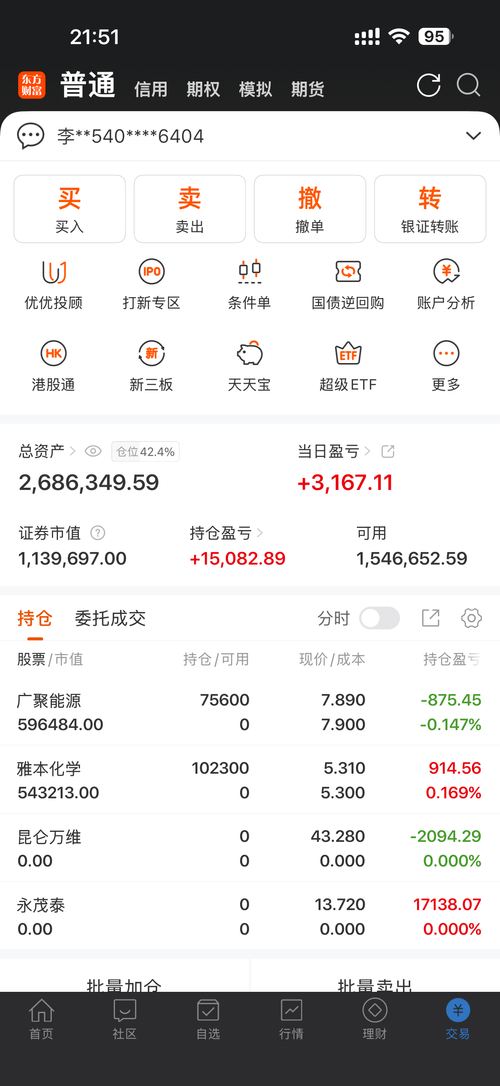The image size is (500, 1086).
Task: Open 银证转账 transfer
Action: [x=430, y=208]
